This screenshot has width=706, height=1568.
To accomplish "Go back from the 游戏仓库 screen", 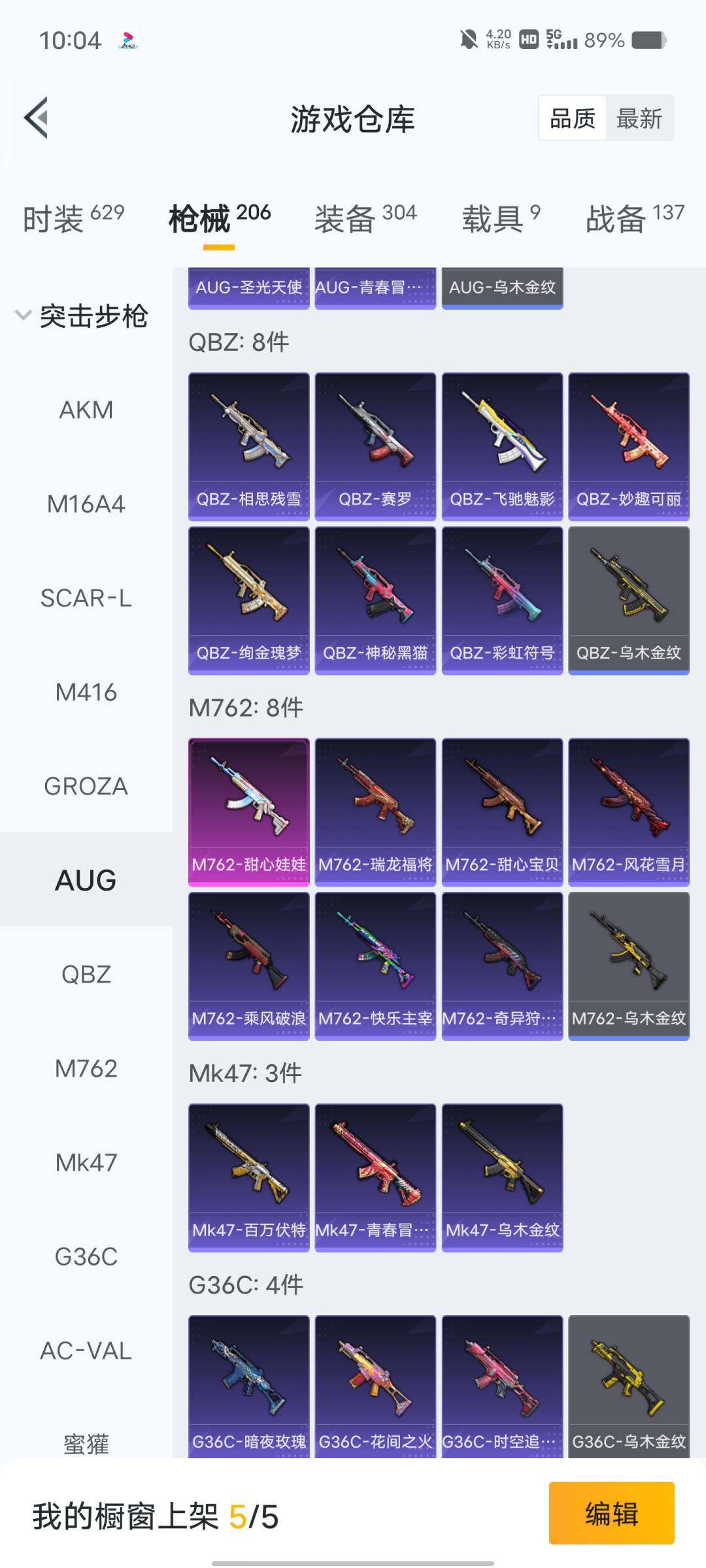I will pos(37,118).
